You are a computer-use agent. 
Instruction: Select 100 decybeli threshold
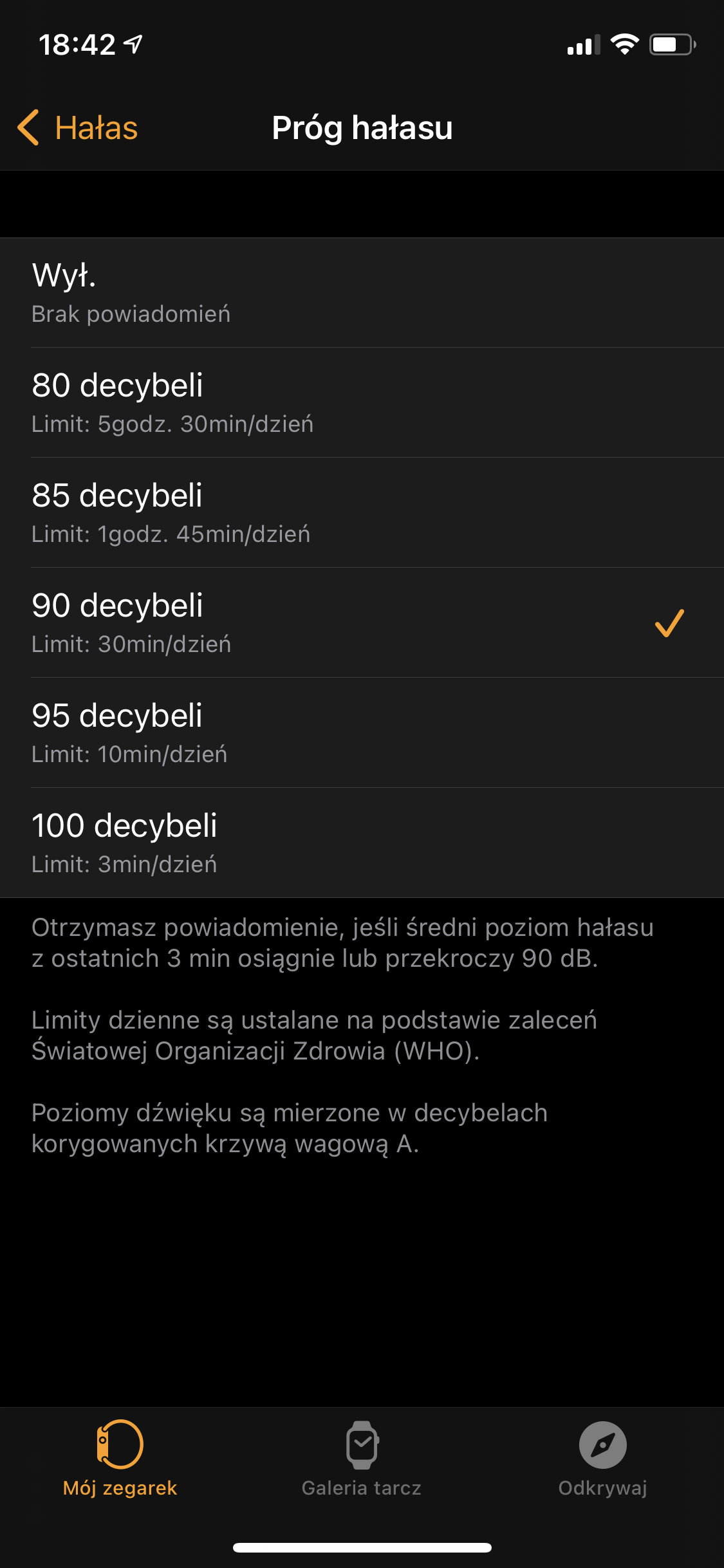coord(362,843)
